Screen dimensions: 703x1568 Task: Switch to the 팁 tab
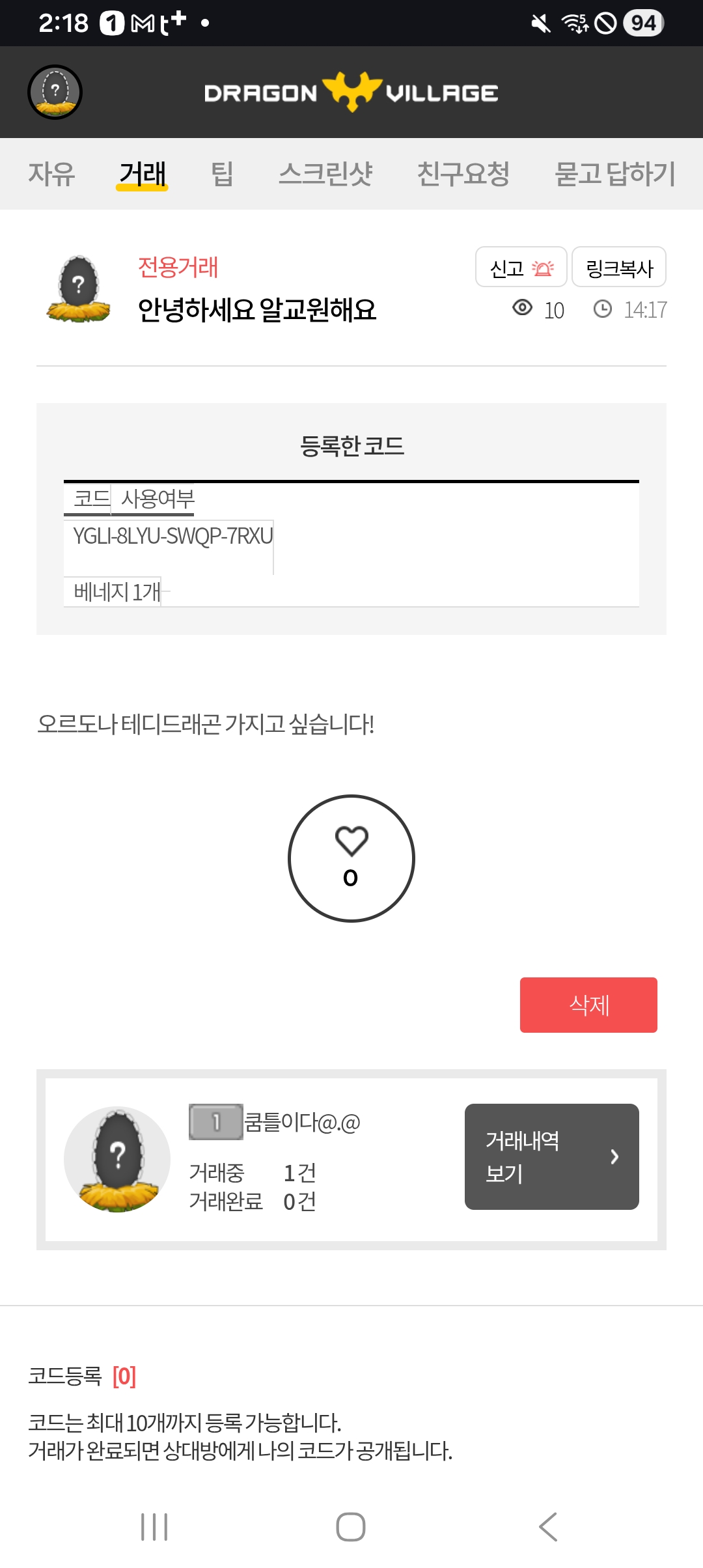(222, 174)
